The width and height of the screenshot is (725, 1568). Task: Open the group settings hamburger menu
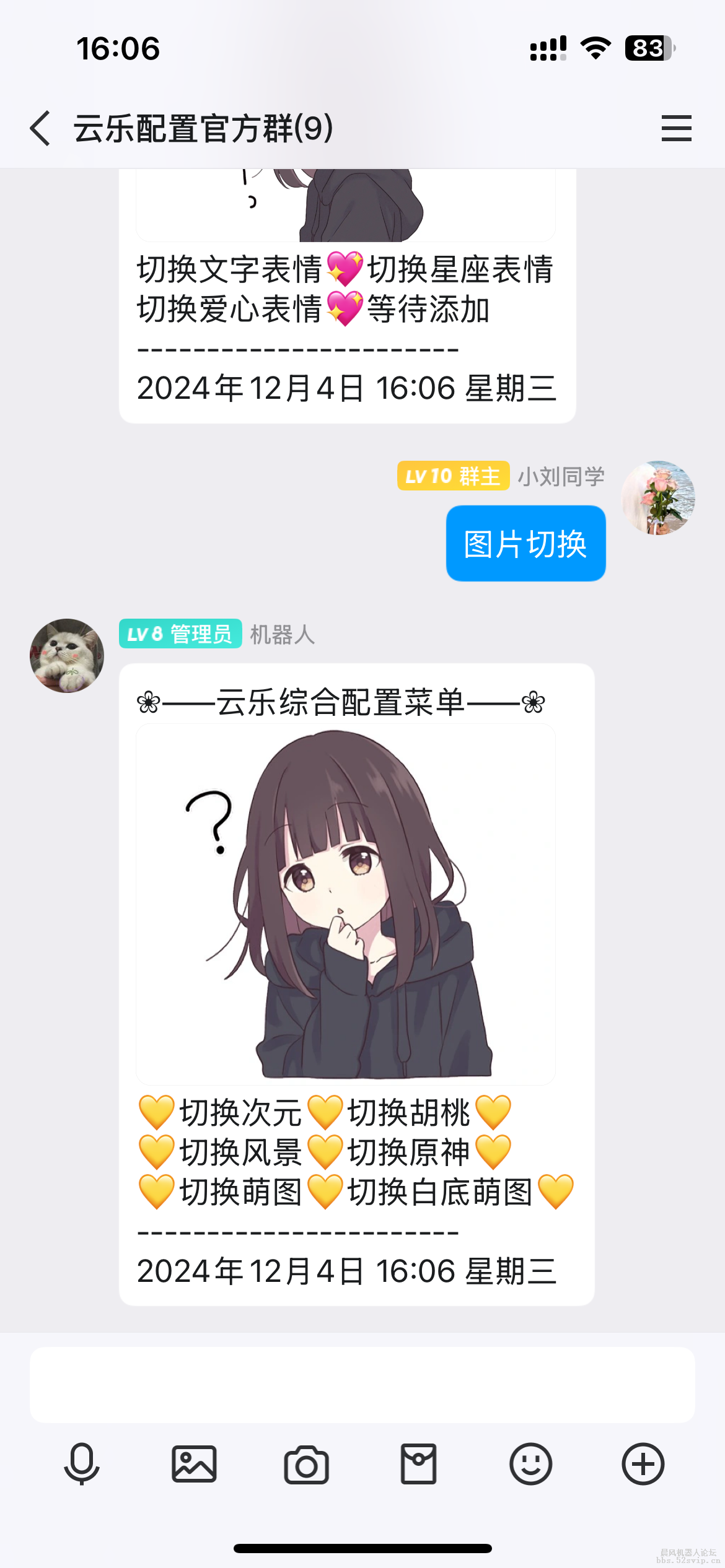(677, 127)
